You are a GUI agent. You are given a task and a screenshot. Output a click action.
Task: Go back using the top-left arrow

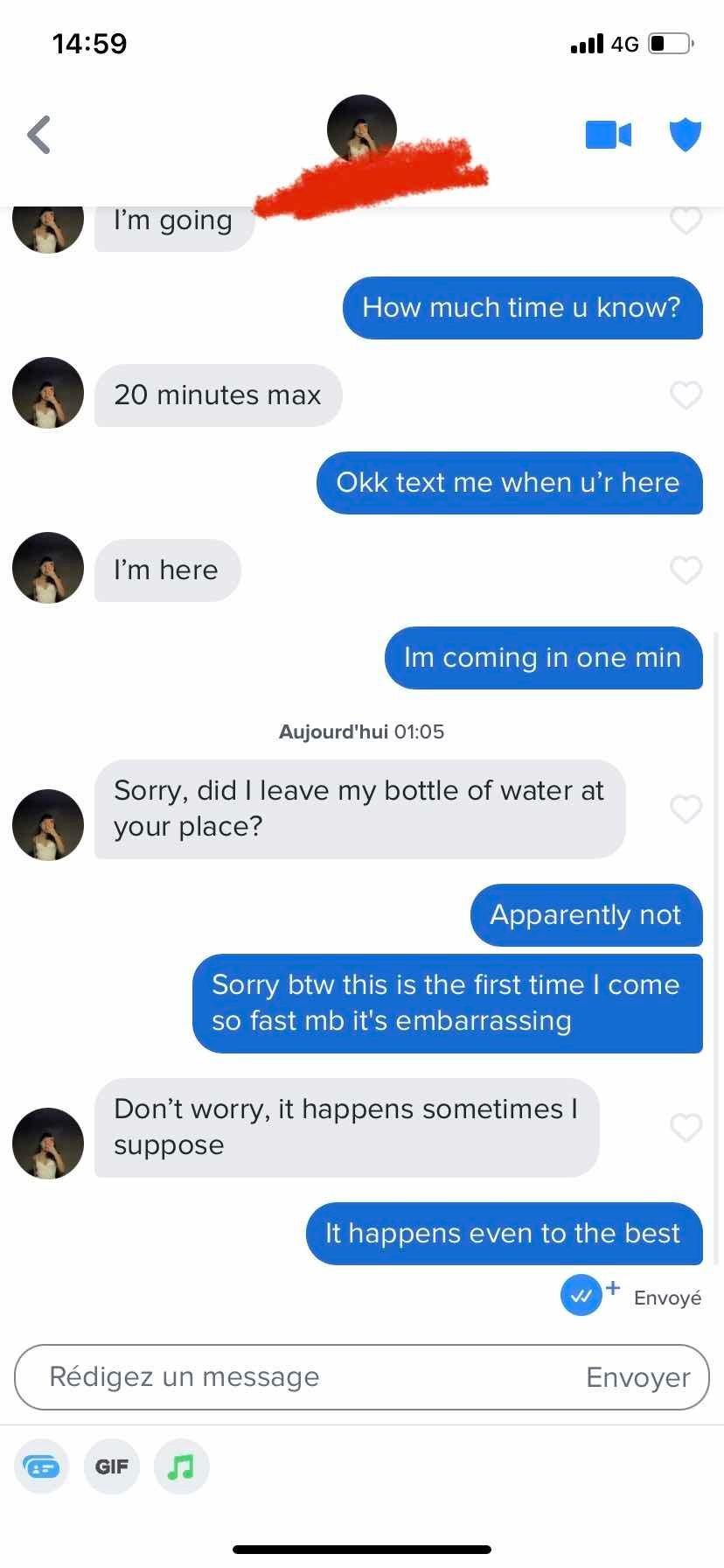pyautogui.click(x=39, y=135)
